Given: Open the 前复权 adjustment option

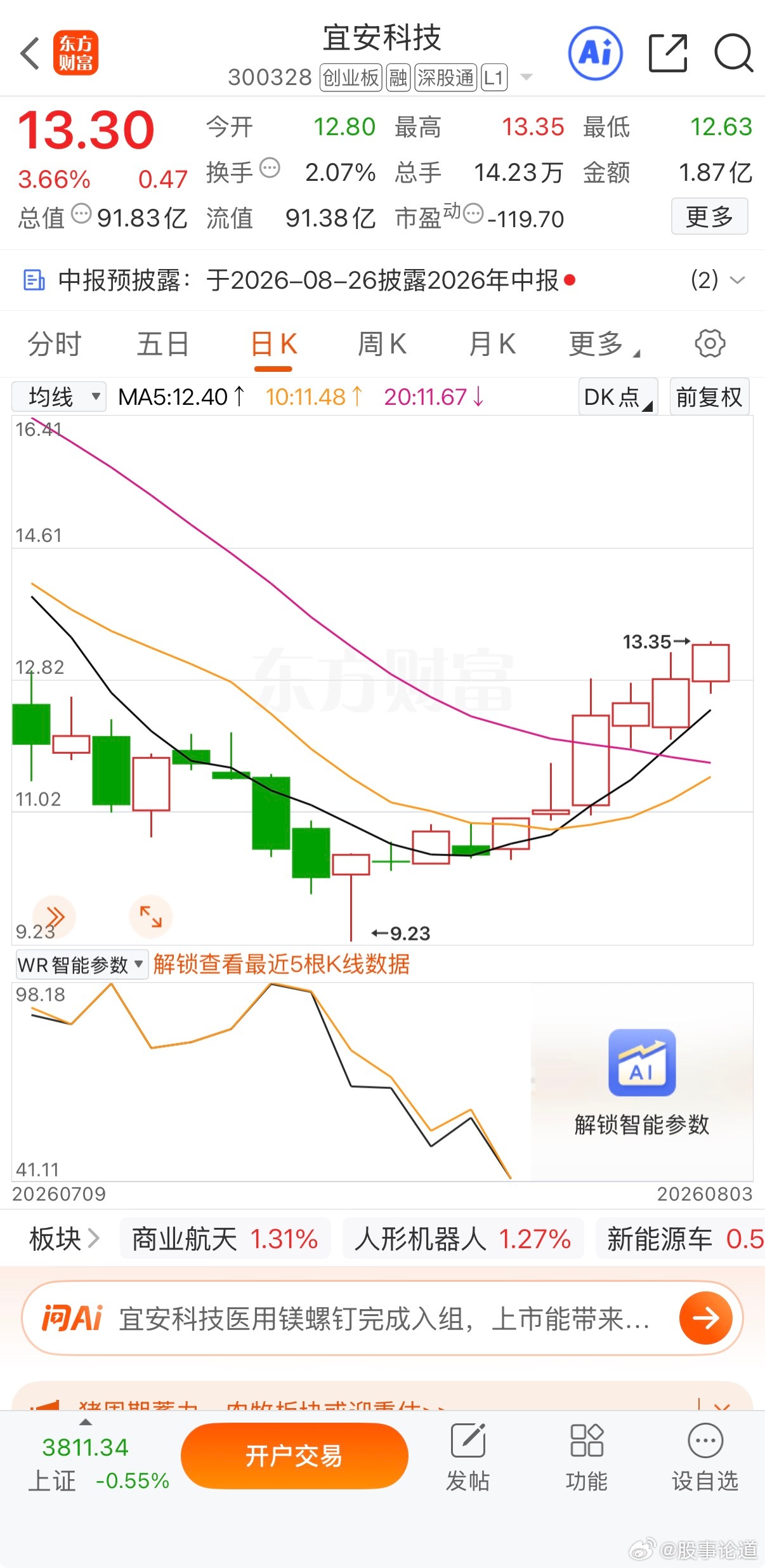Looking at the screenshot, I should (710, 397).
